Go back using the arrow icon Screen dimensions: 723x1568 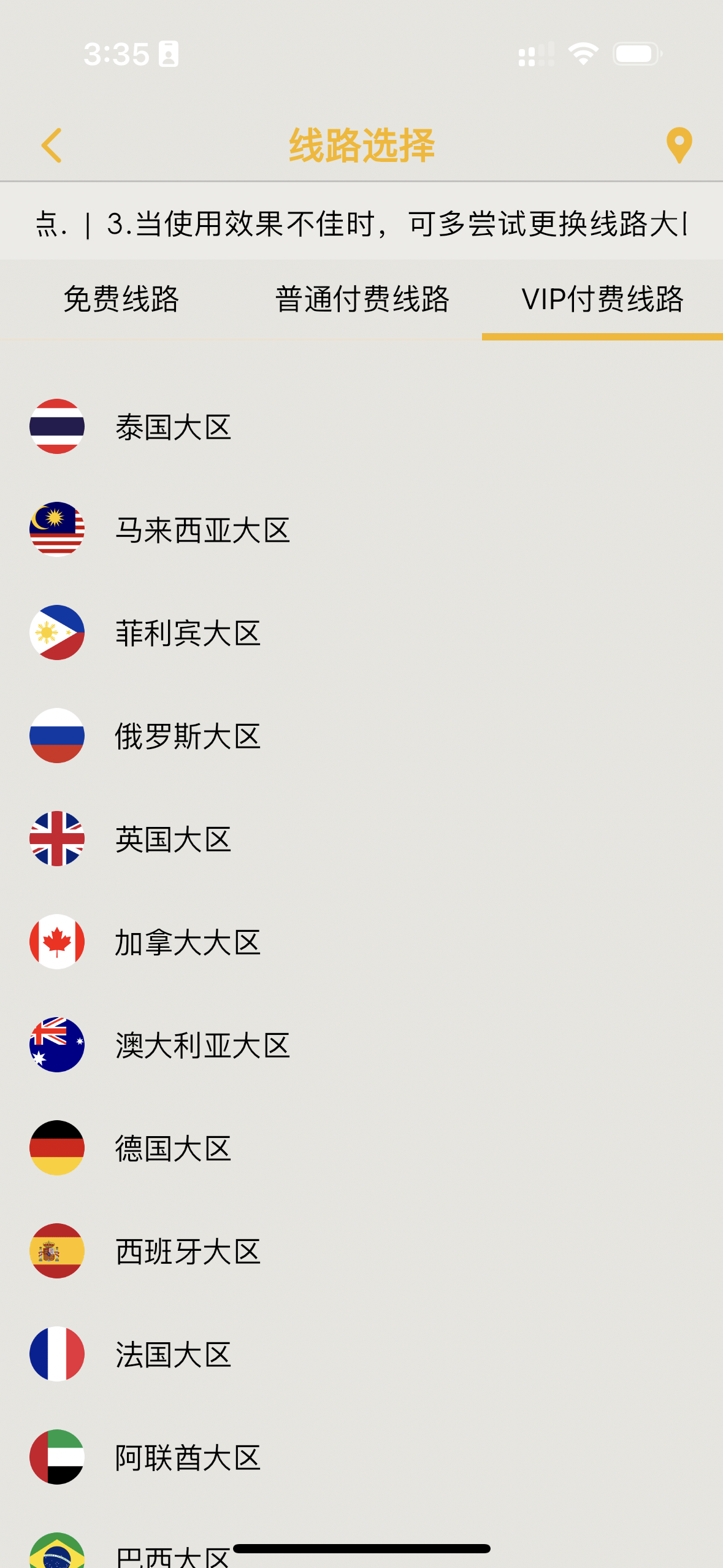52,145
